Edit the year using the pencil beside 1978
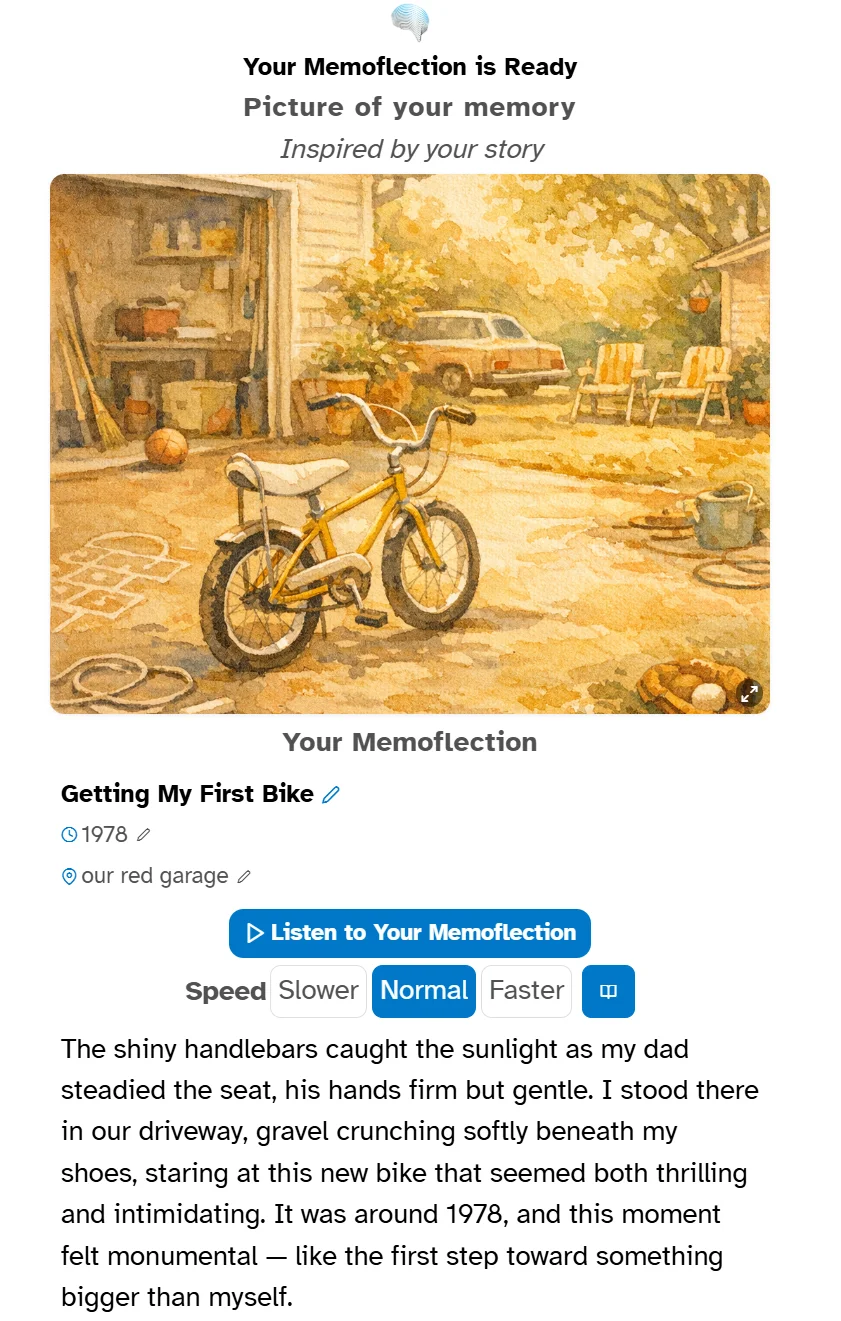The image size is (841, 1321). click(x=144, y=834)
